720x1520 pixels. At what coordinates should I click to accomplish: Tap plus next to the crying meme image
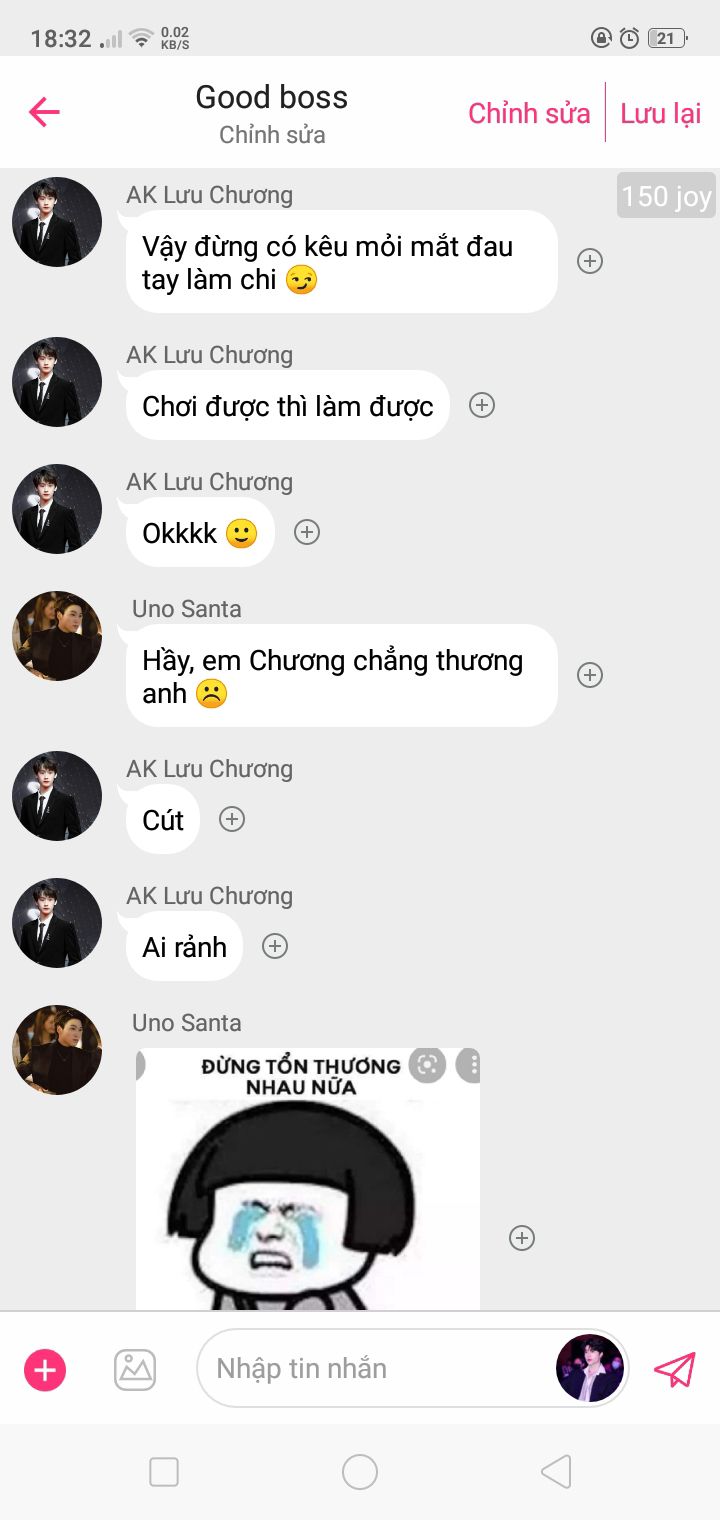click(x=522, y=1238)
